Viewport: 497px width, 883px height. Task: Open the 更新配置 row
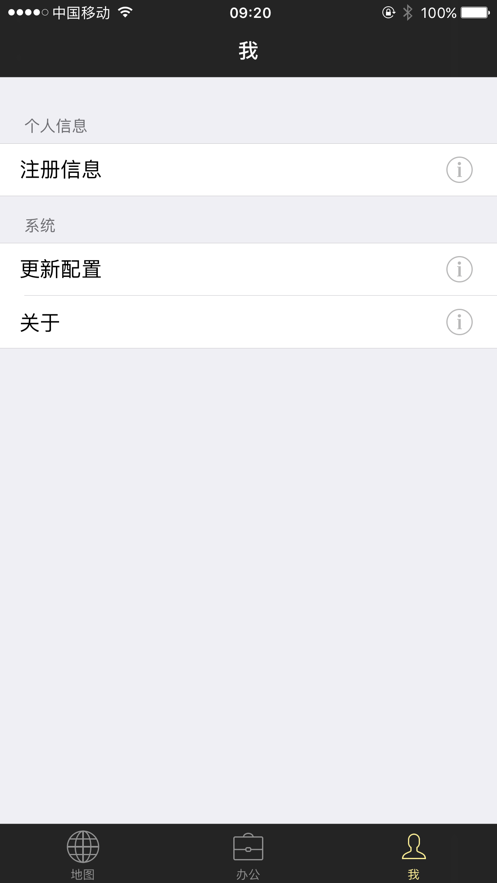pyautogui.click(x=248, y=269)
